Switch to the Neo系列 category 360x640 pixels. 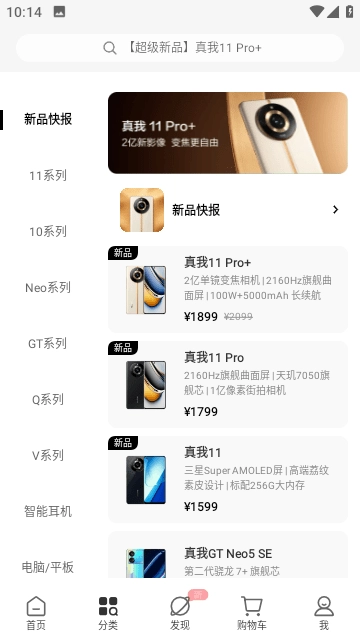pos(48,287)
